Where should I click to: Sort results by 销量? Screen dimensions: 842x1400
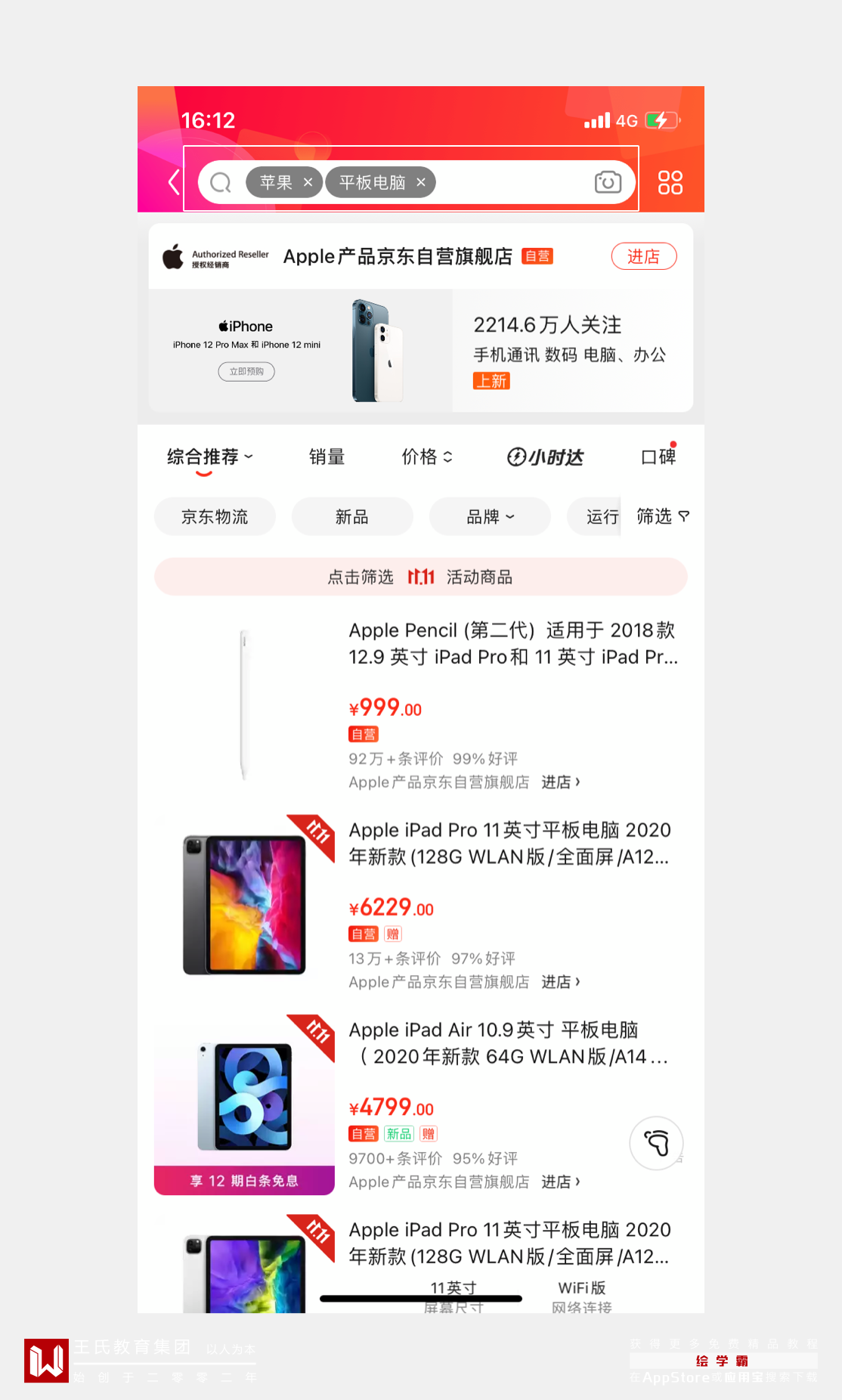coord(327,457)
